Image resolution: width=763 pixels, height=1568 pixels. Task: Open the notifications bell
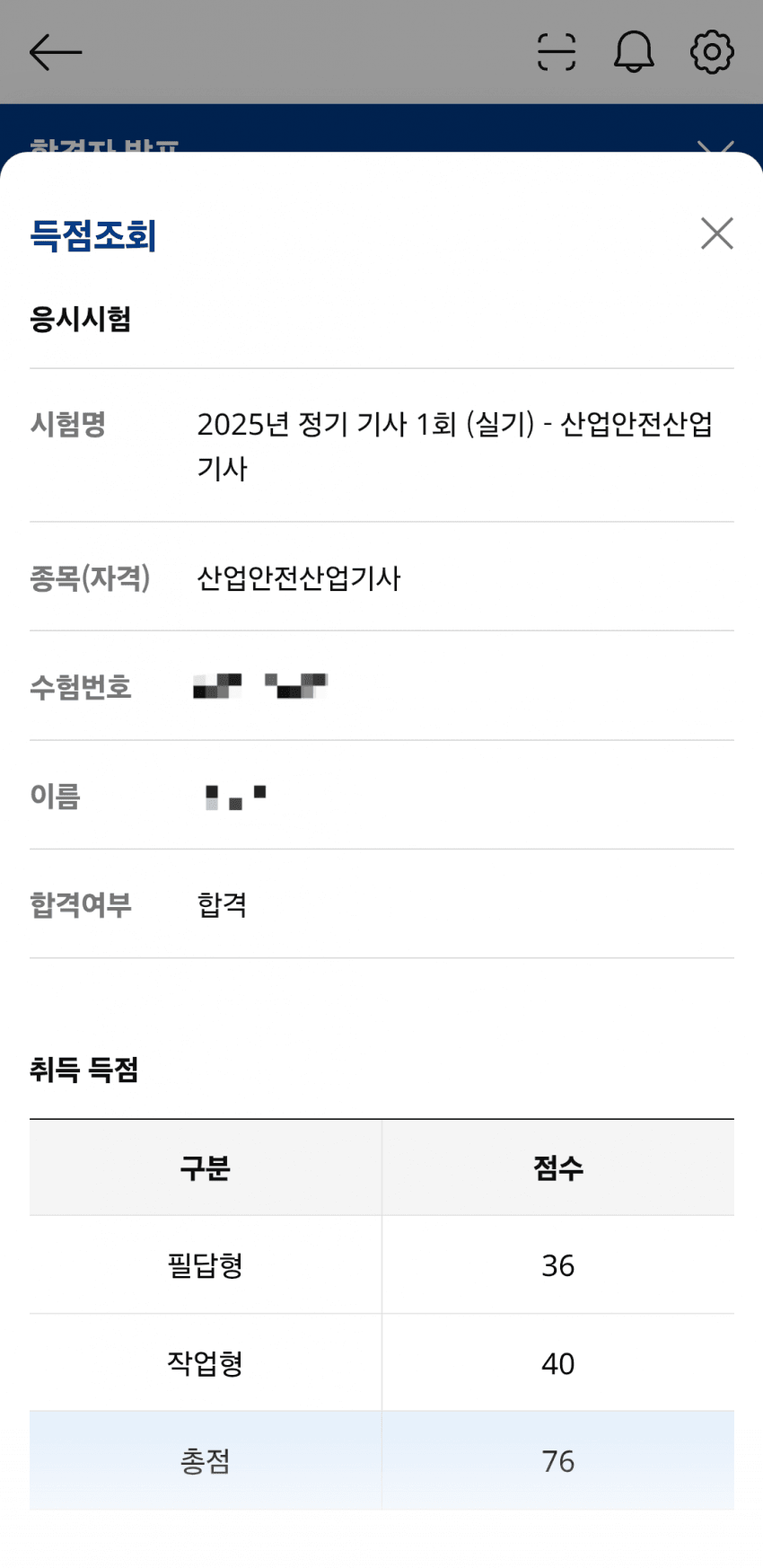[634, 51]
